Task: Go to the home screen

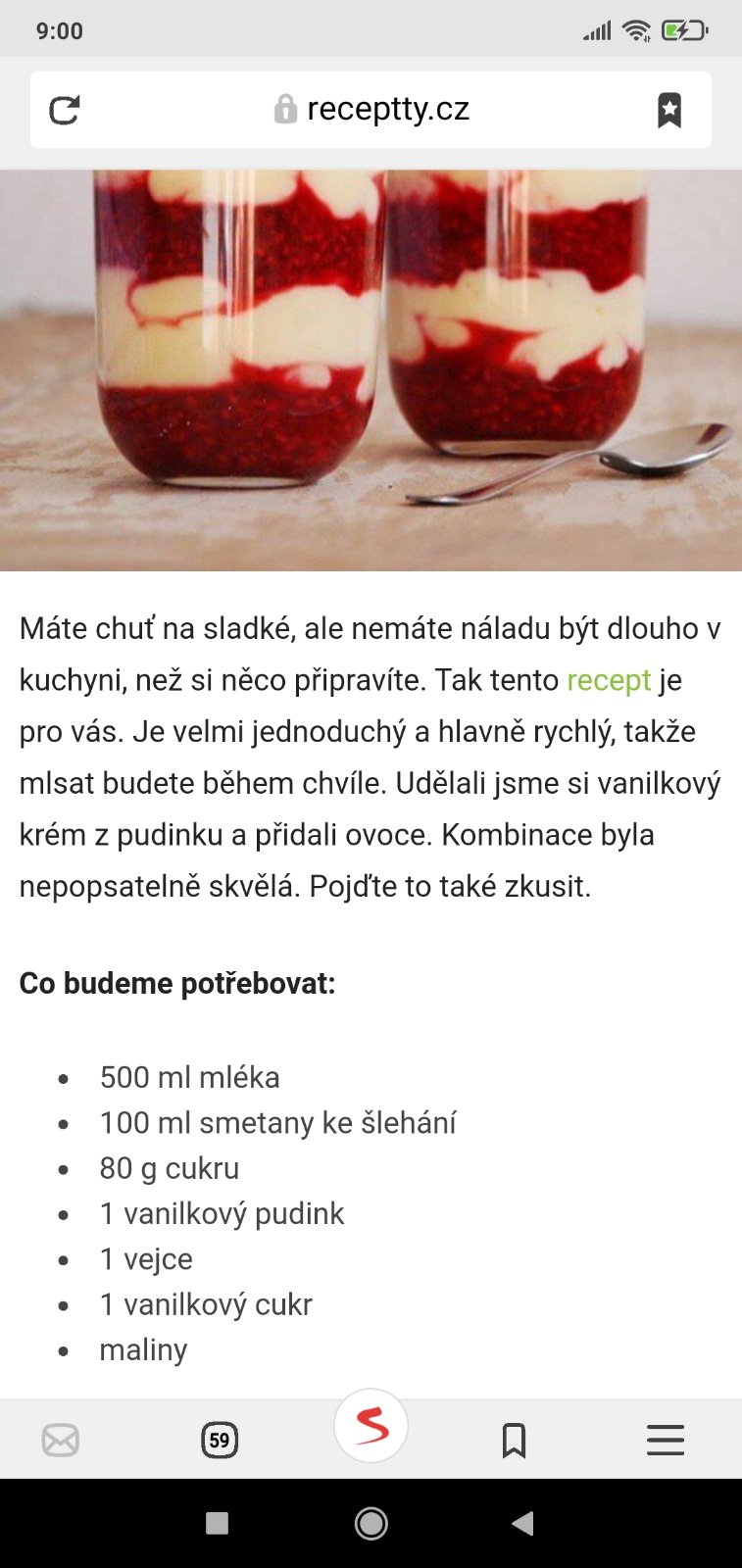Action: click(371, 1523)
